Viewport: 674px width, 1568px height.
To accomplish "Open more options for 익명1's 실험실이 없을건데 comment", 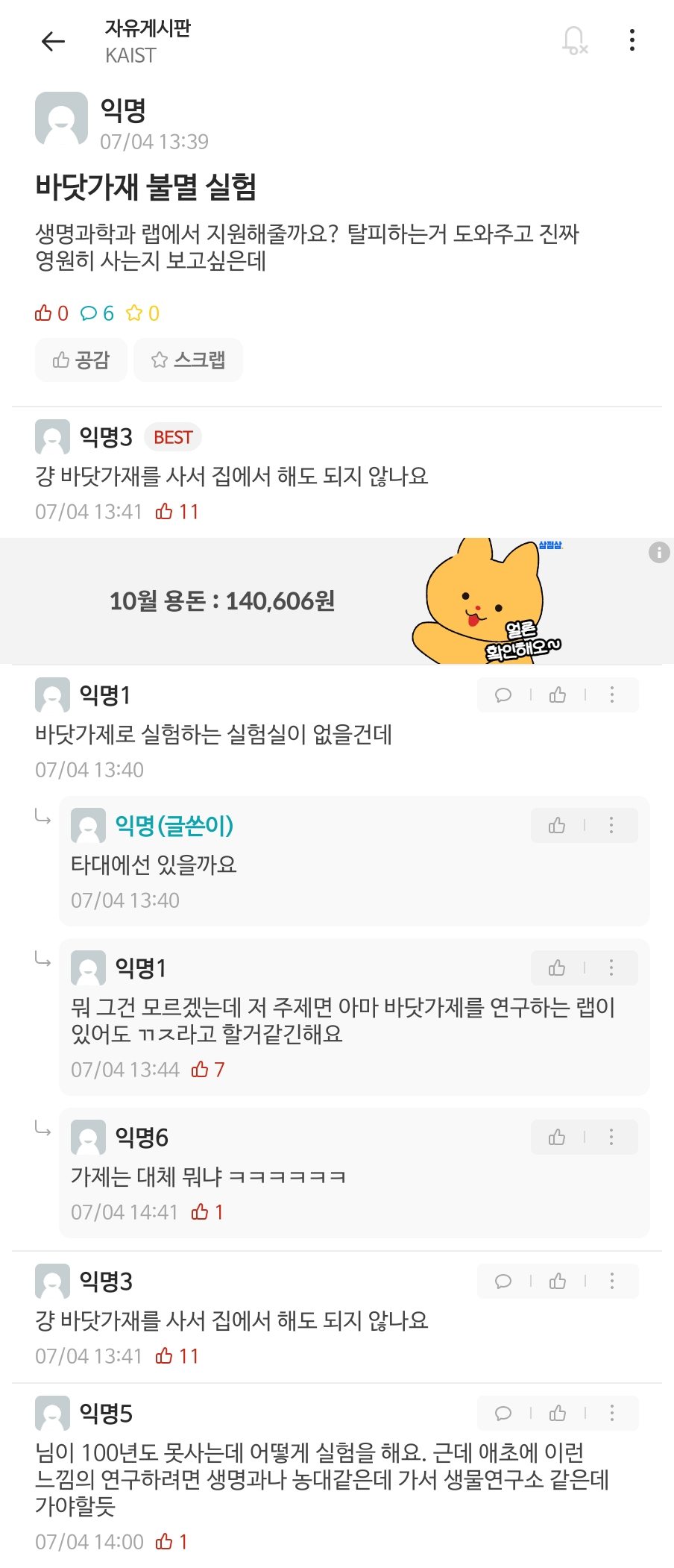I will pos(612,695).
